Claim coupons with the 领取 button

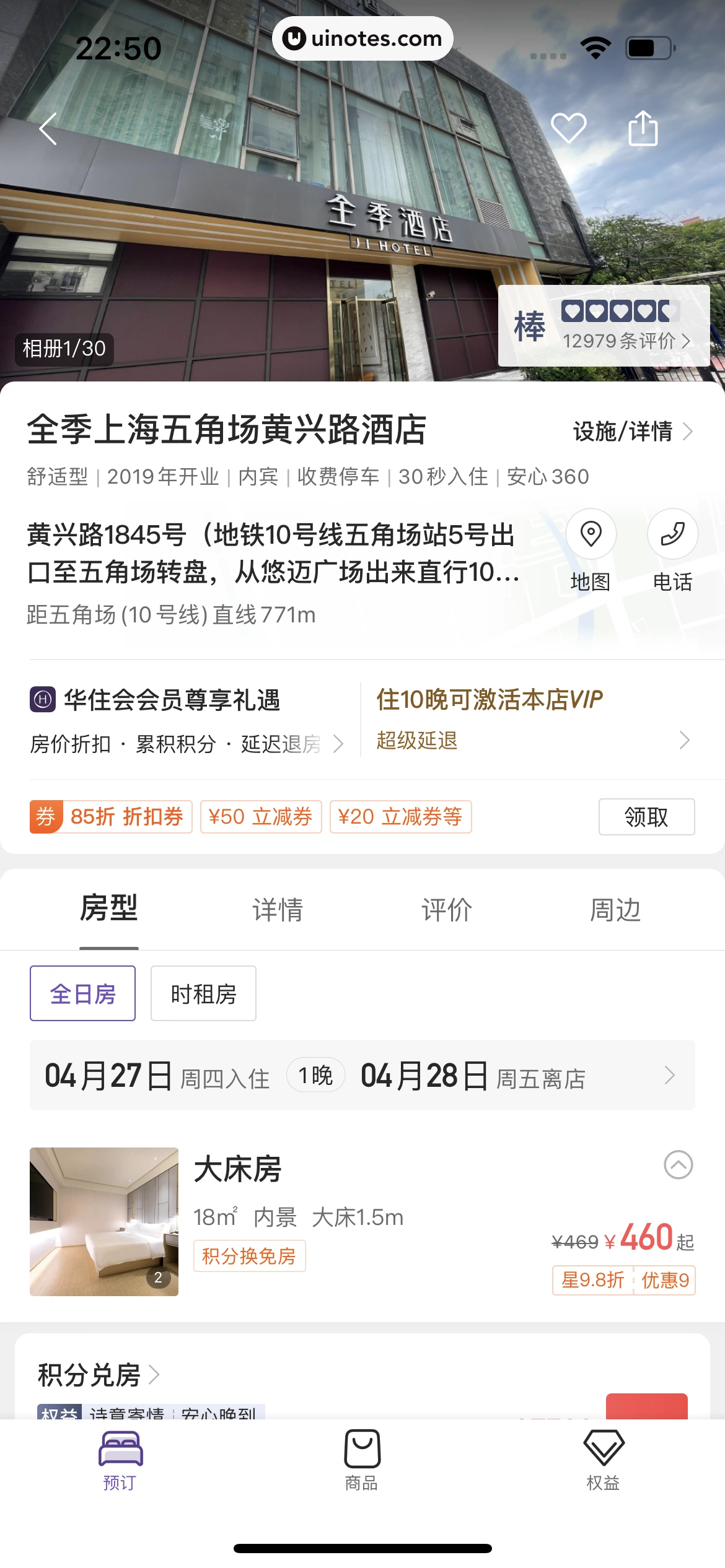pos(646,817)
